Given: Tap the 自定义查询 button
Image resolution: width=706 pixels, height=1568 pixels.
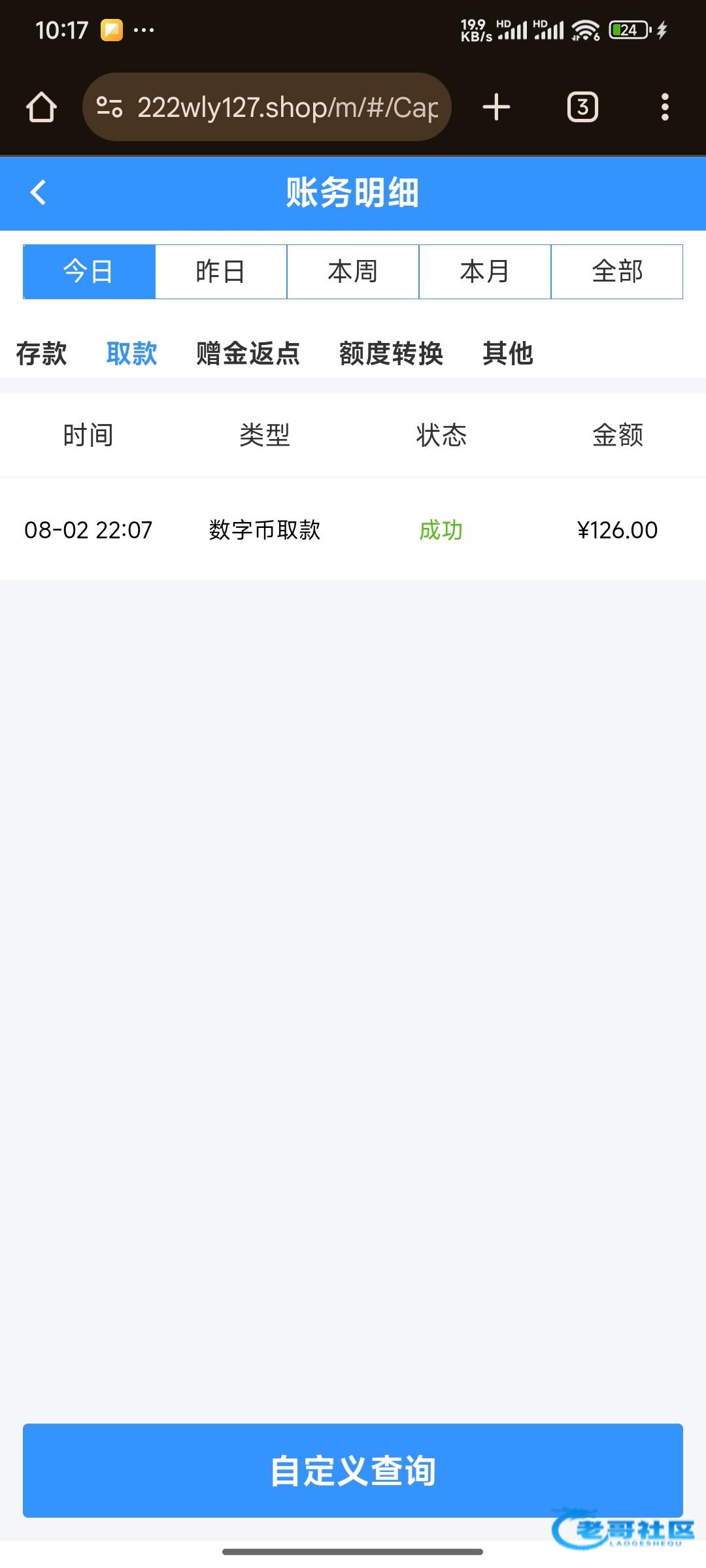Looking at the screenshot, I should tap(353, 1471).
